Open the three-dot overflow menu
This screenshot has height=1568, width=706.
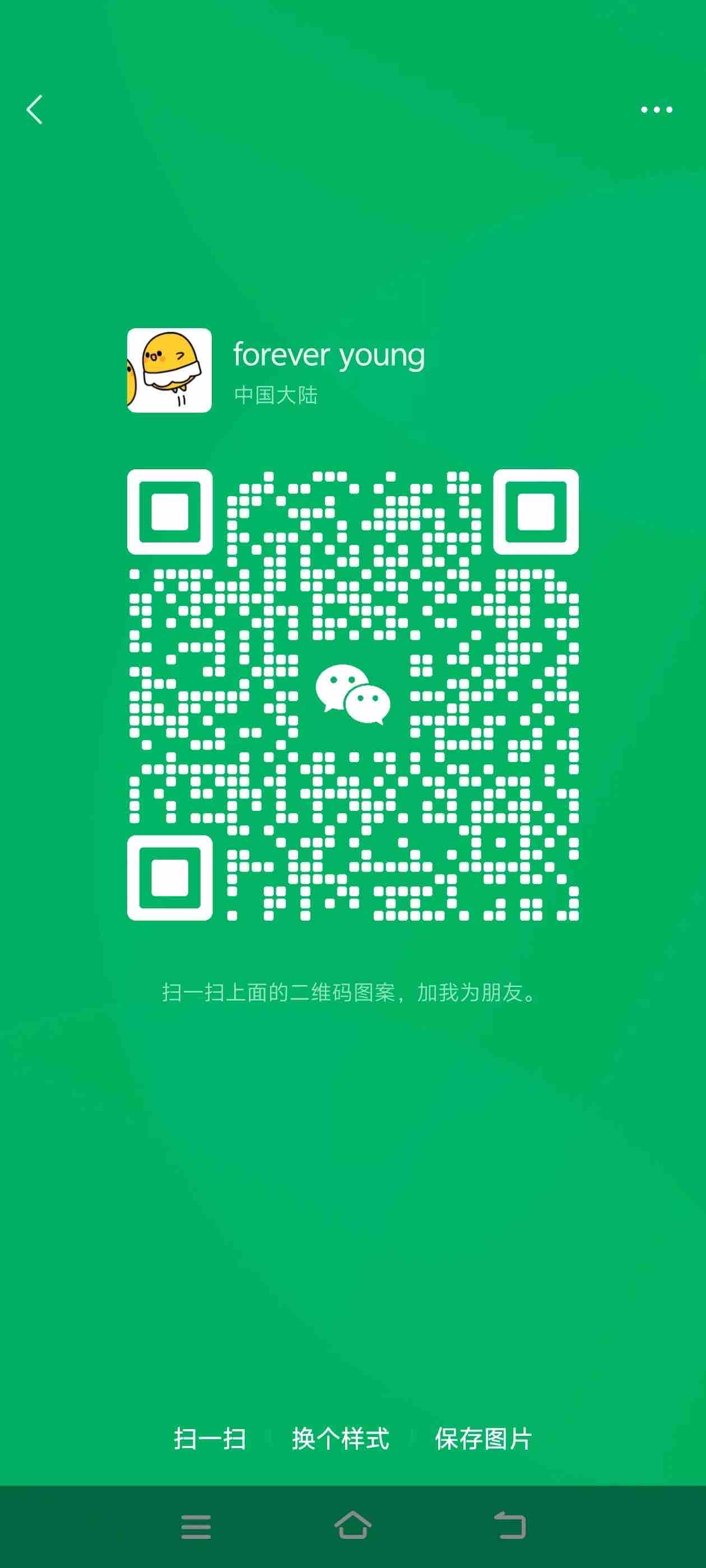pos(656,110)
